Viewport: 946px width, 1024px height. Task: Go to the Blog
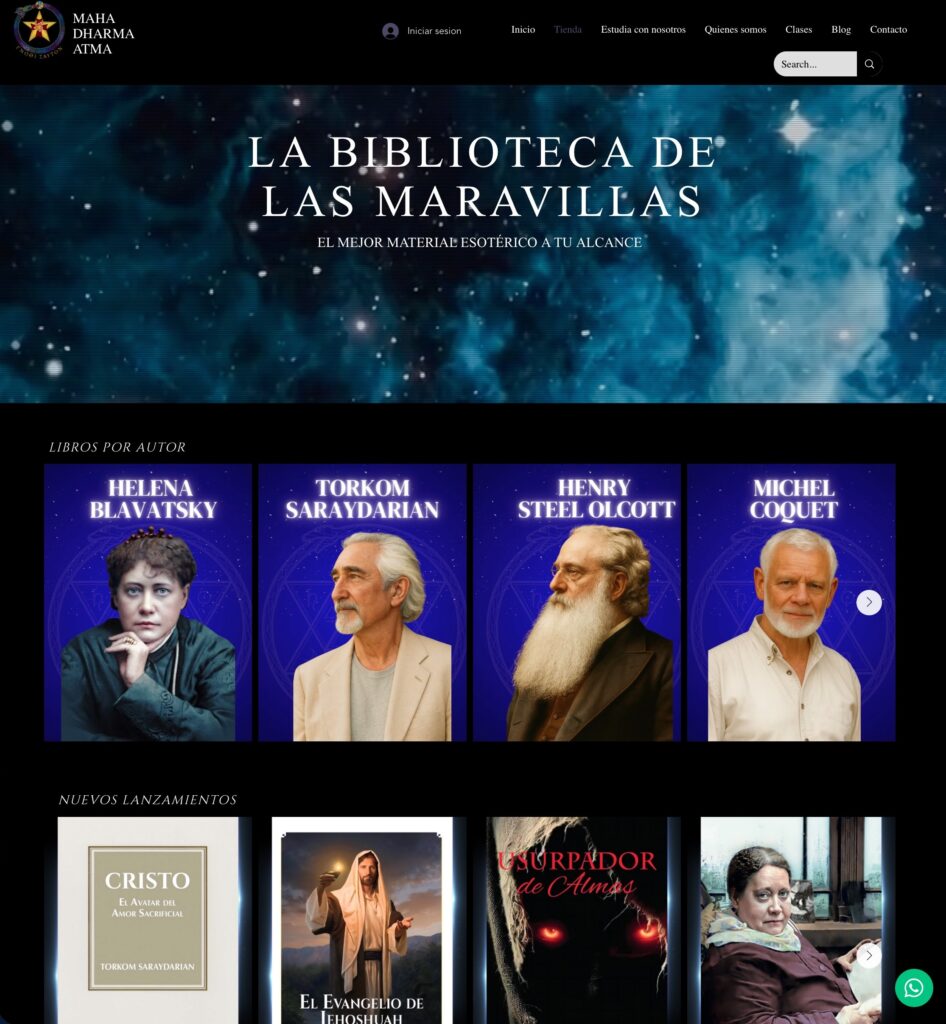click(841, 30)
